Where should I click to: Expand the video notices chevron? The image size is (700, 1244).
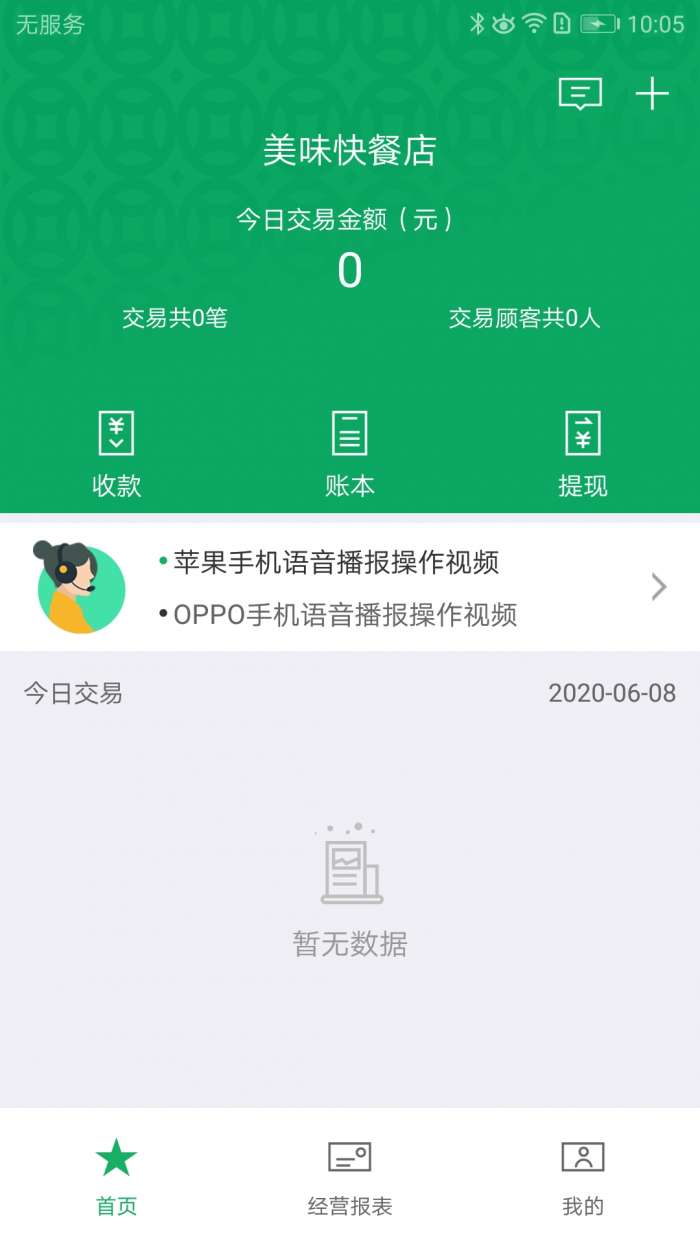[x=658, y=587]
